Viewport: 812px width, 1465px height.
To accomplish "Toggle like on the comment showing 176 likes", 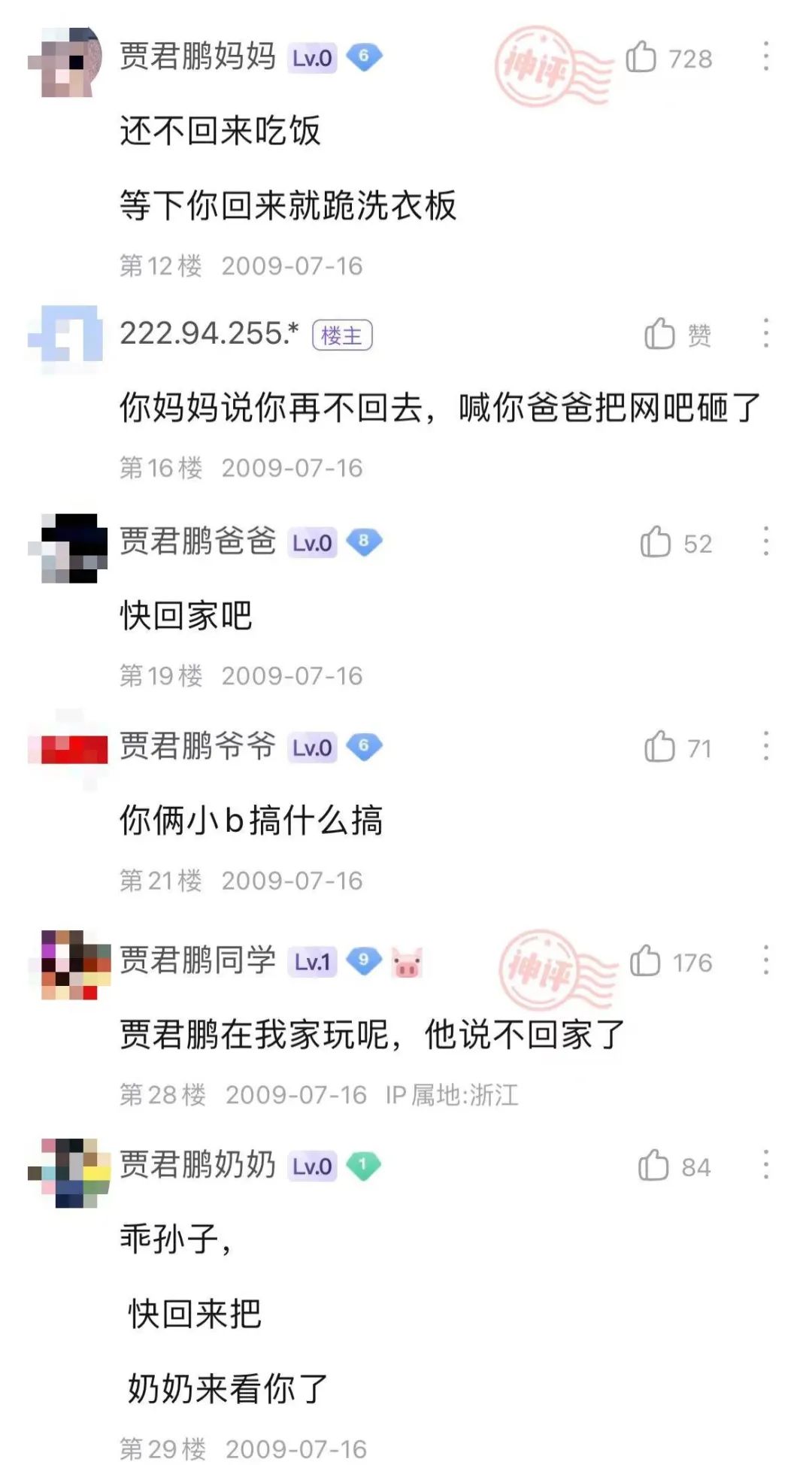I will click(647, 960).
